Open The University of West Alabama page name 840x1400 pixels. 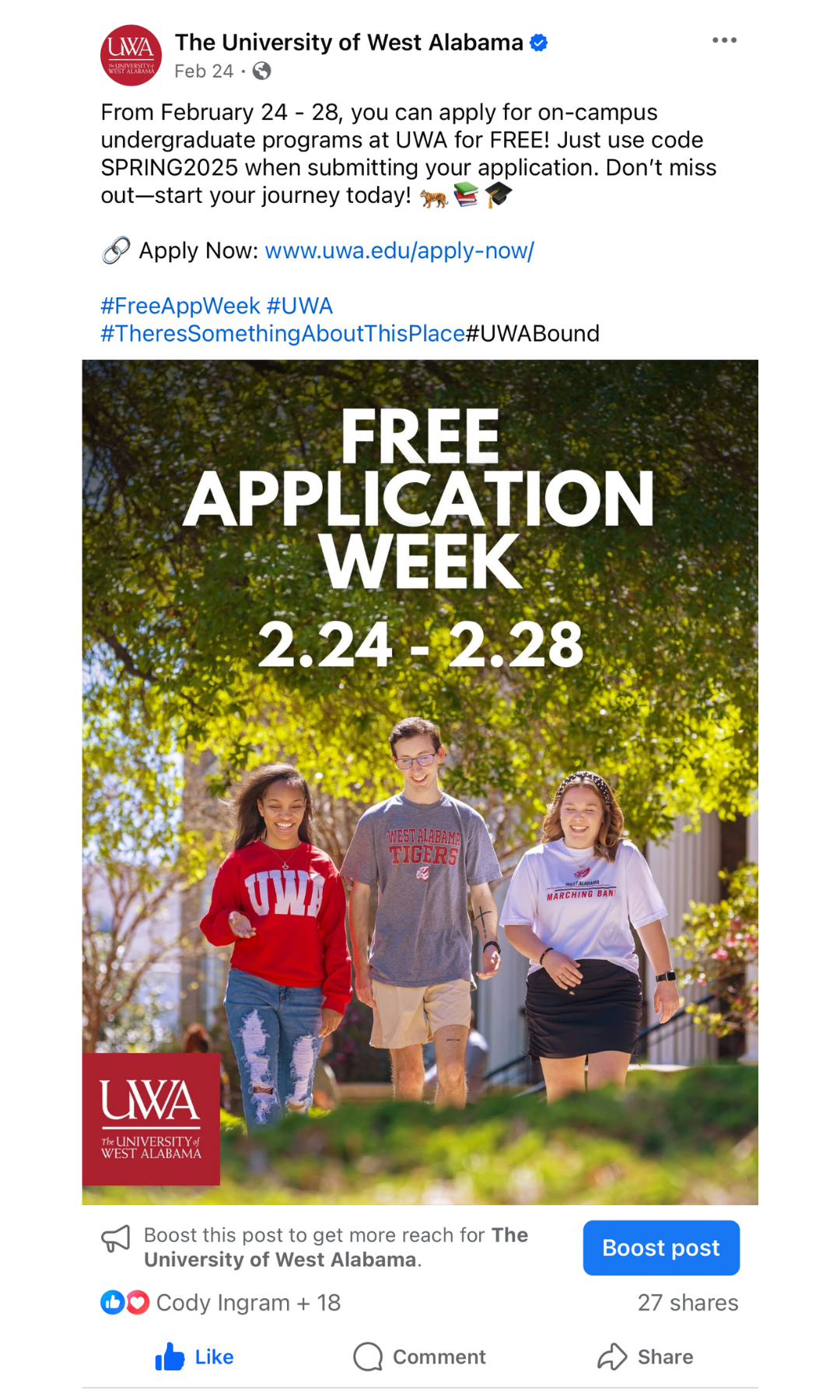tap(348, 42)
